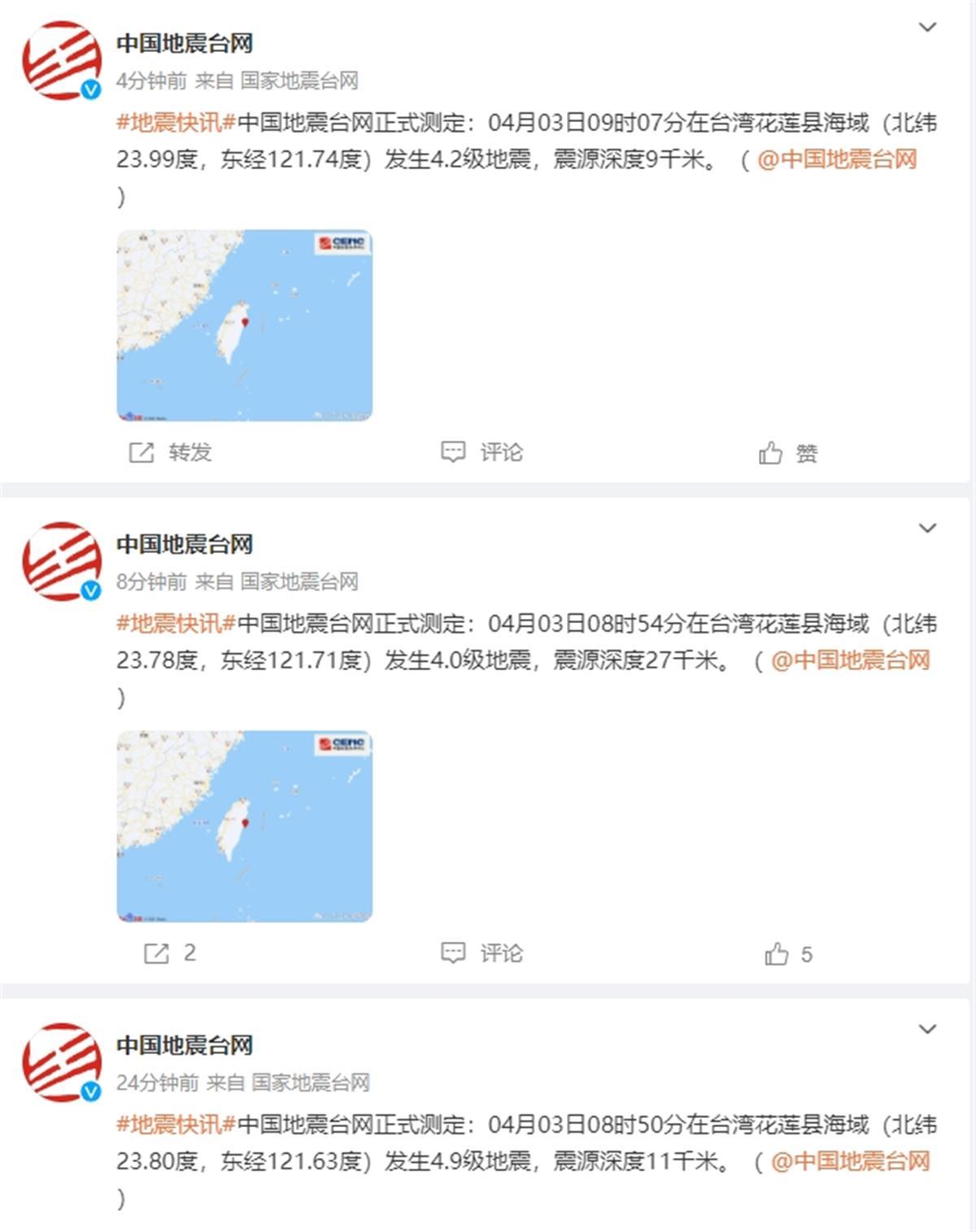
Task: Like the 4.0级 earthquake post with 5 likes
Action: [787, 954]
